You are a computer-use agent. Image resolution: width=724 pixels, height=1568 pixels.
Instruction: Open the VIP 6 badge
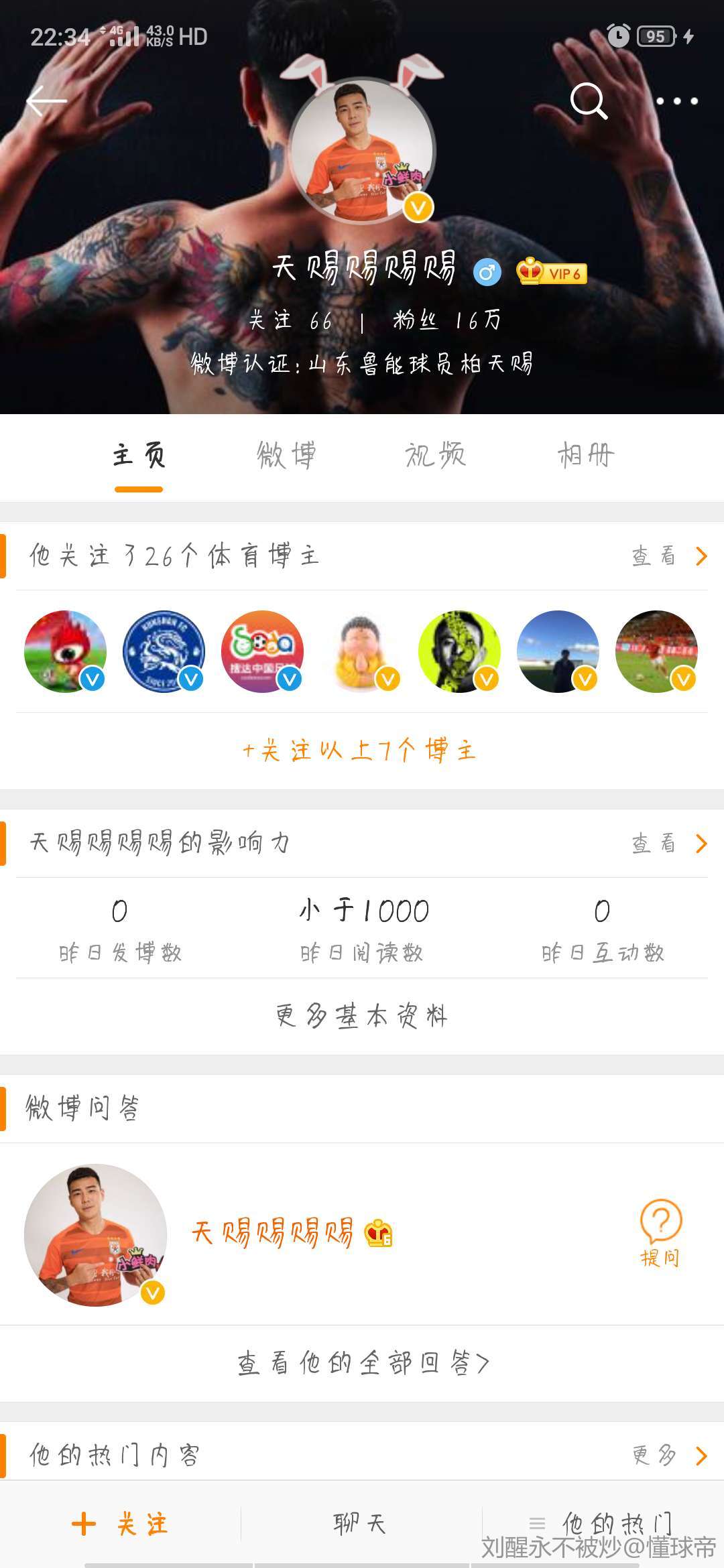point(552,272)
